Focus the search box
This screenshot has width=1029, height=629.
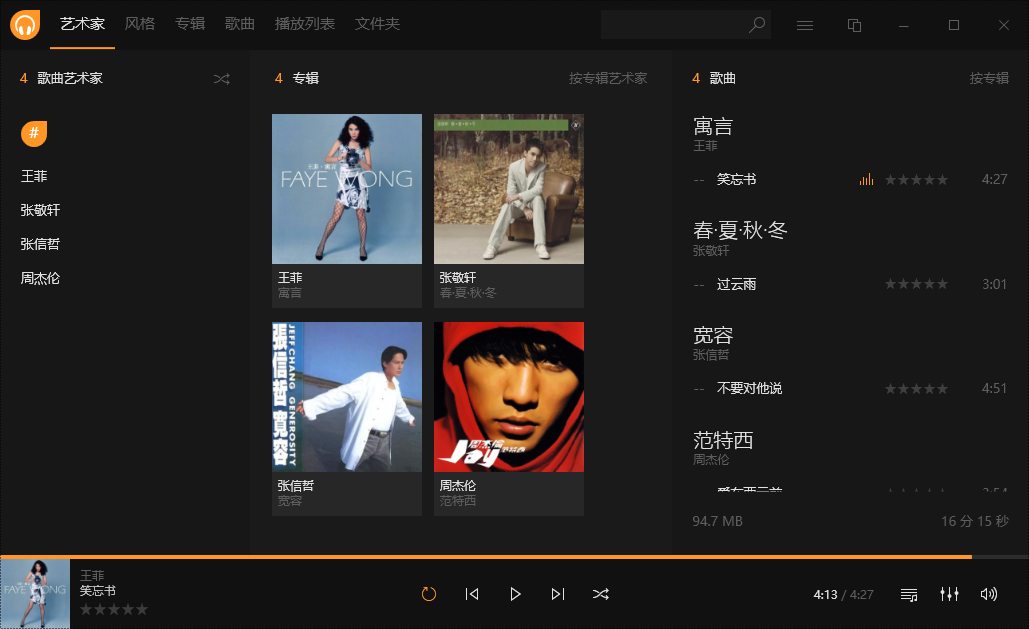tap(675, 25)
